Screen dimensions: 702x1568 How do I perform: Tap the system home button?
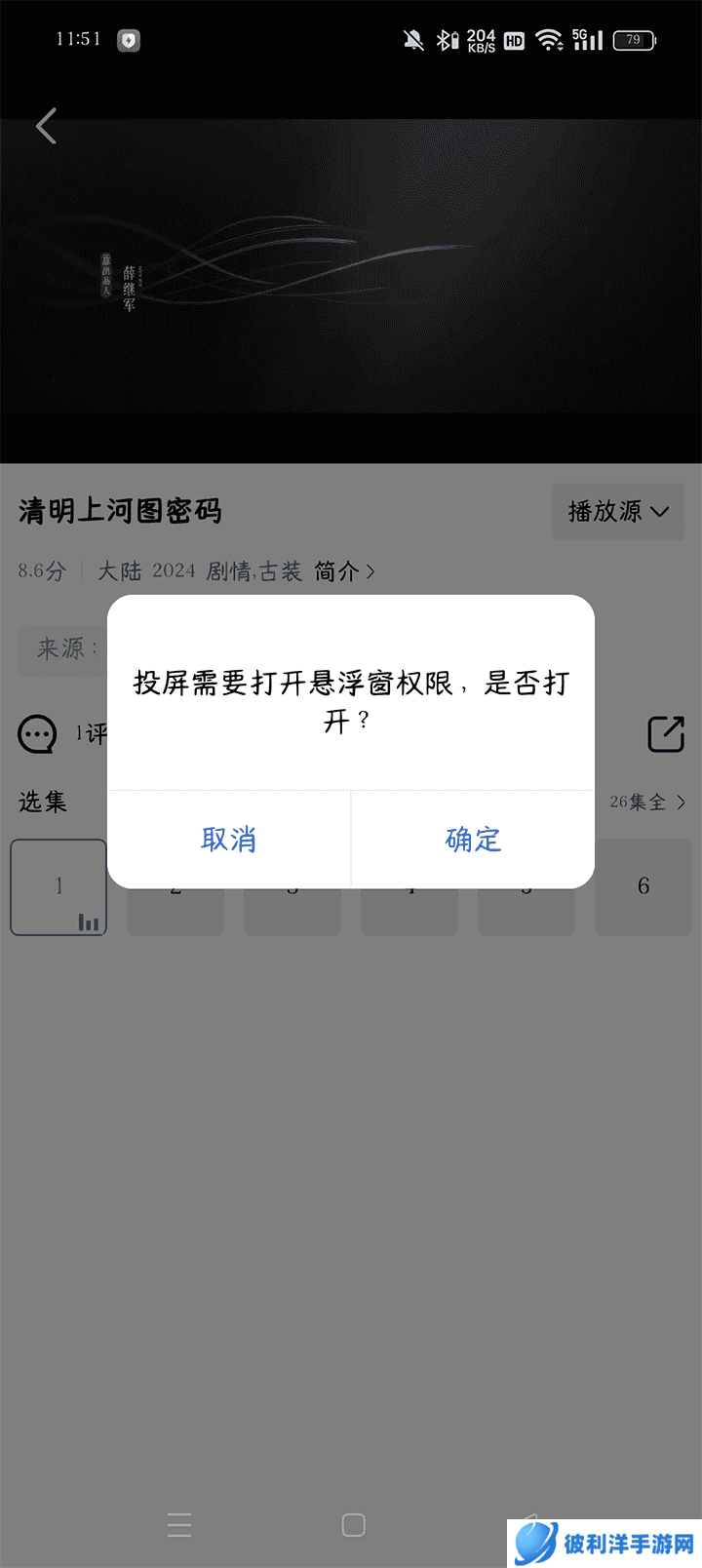354,1525
